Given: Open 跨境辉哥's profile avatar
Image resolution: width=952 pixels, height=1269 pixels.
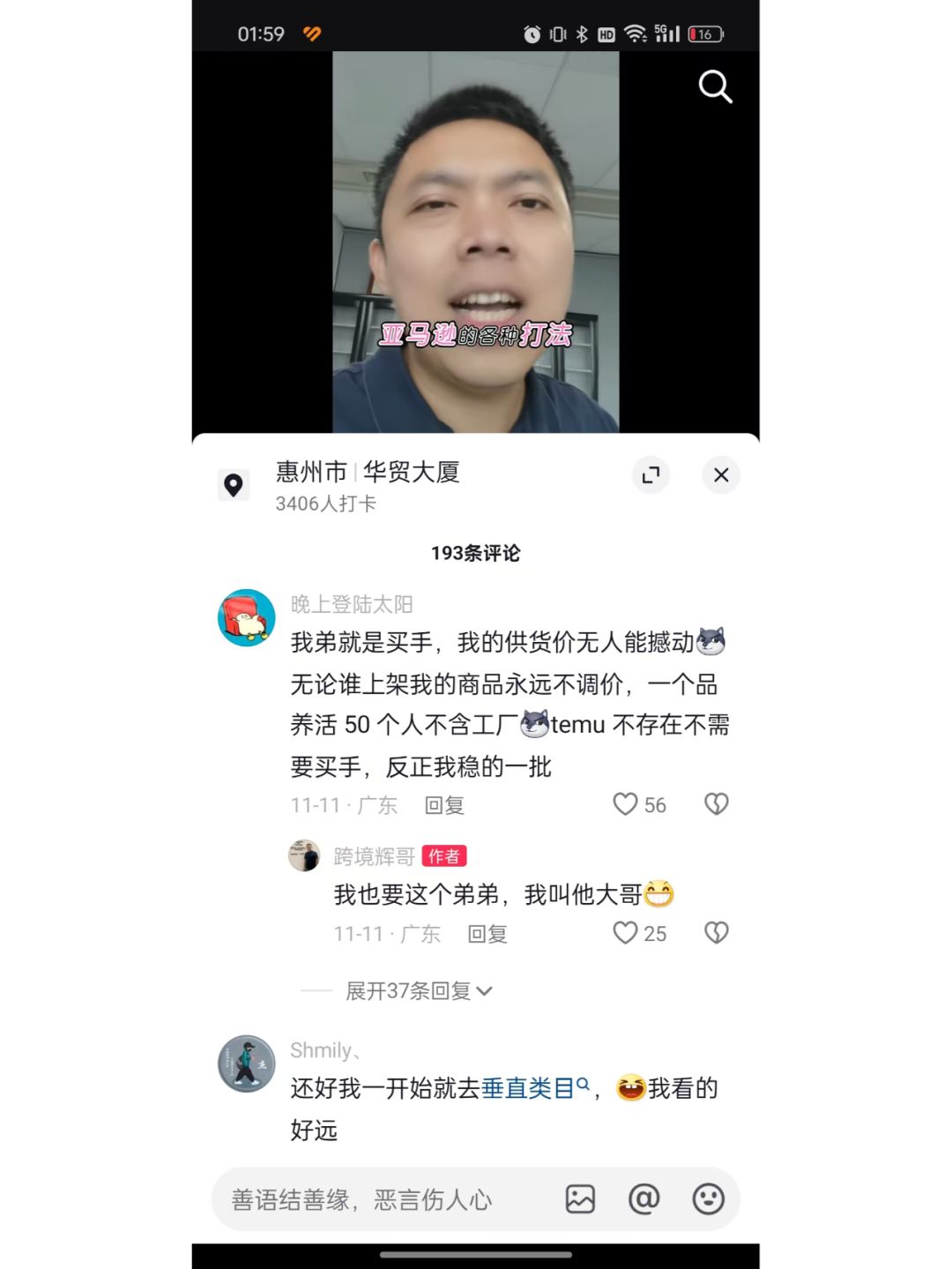Looking at the screenshot, I should [304, 855].
